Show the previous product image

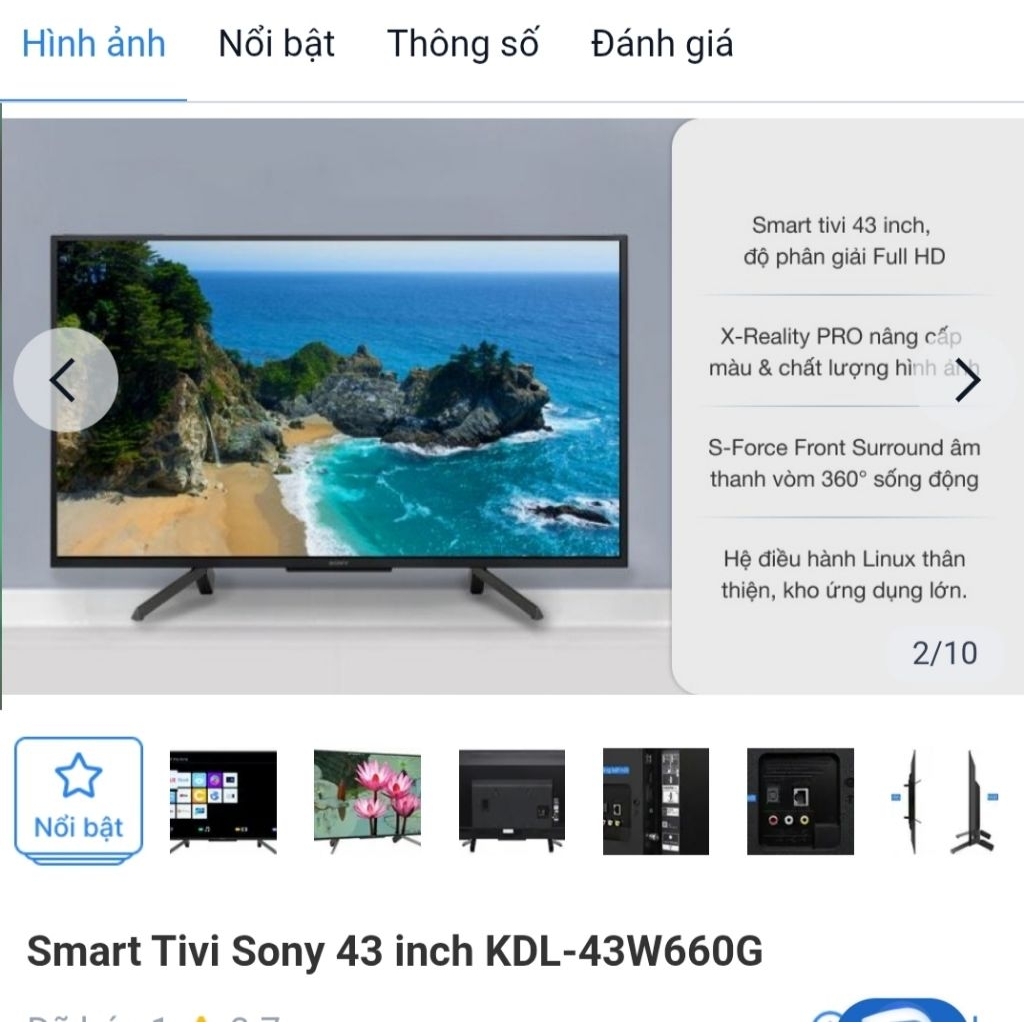tap(65, 381)
